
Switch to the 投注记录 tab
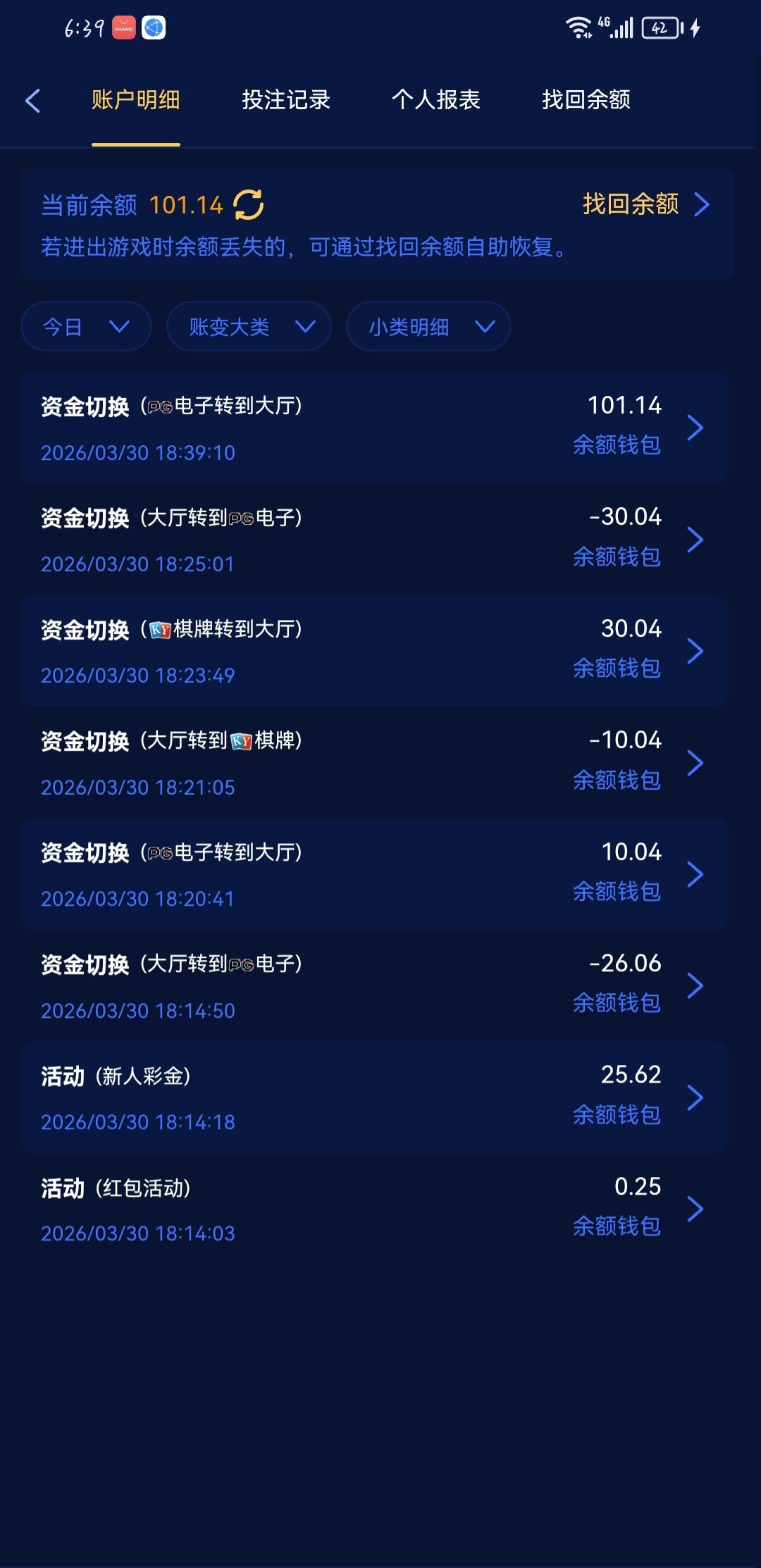286,100
